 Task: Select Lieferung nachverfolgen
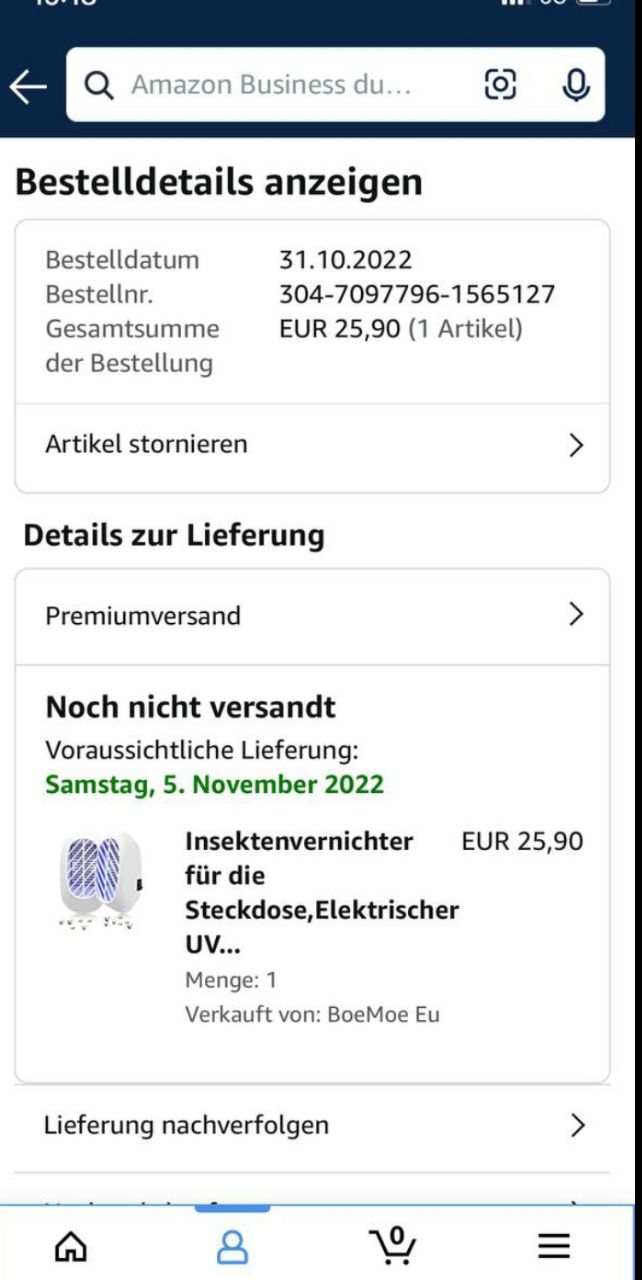(x=312, y=1126)
